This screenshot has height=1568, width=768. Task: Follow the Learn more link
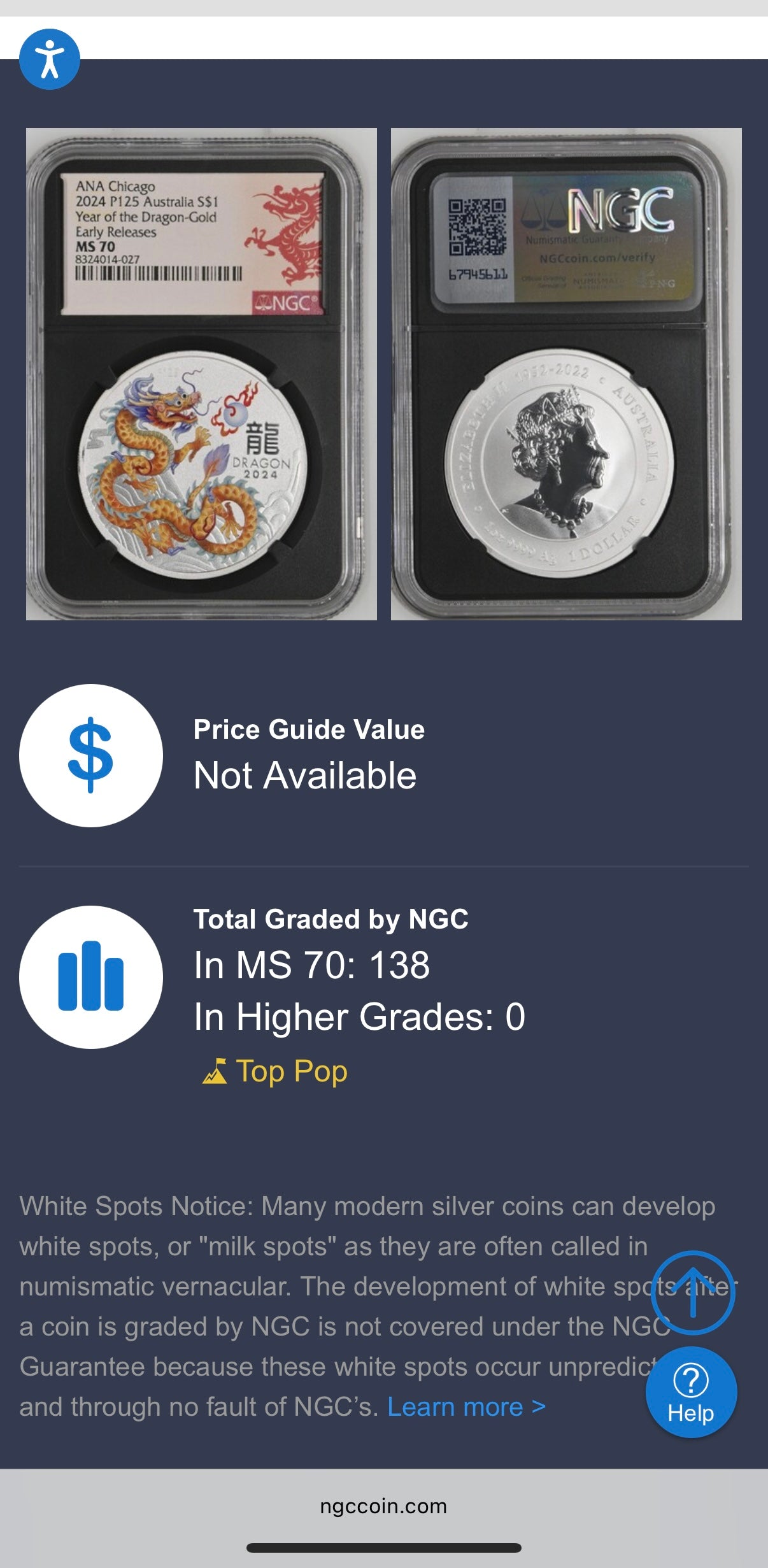(x=466, y=1406)
